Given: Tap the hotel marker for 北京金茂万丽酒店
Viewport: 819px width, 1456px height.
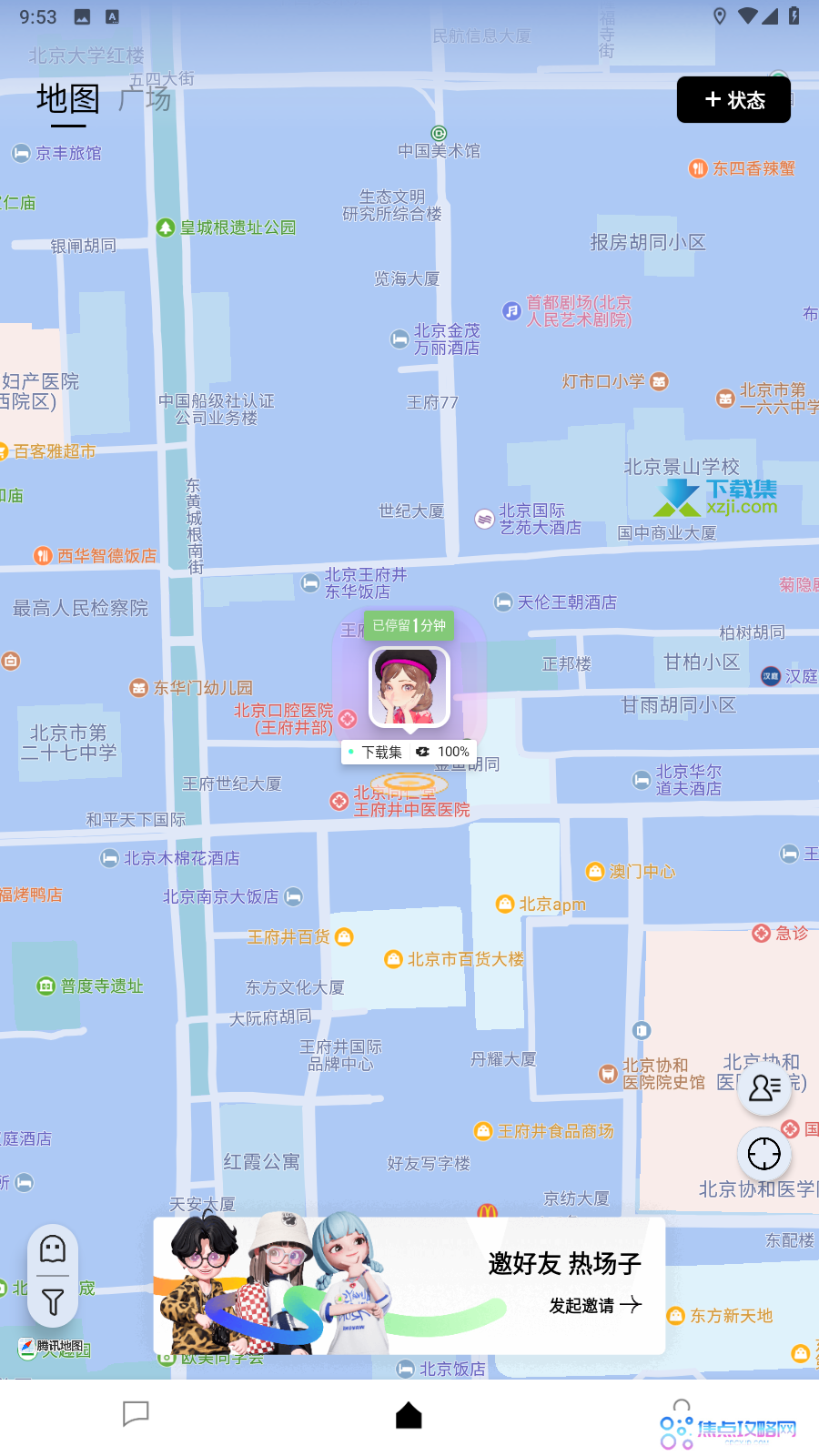Looking at the screenshot, I should tap(399, 339).
